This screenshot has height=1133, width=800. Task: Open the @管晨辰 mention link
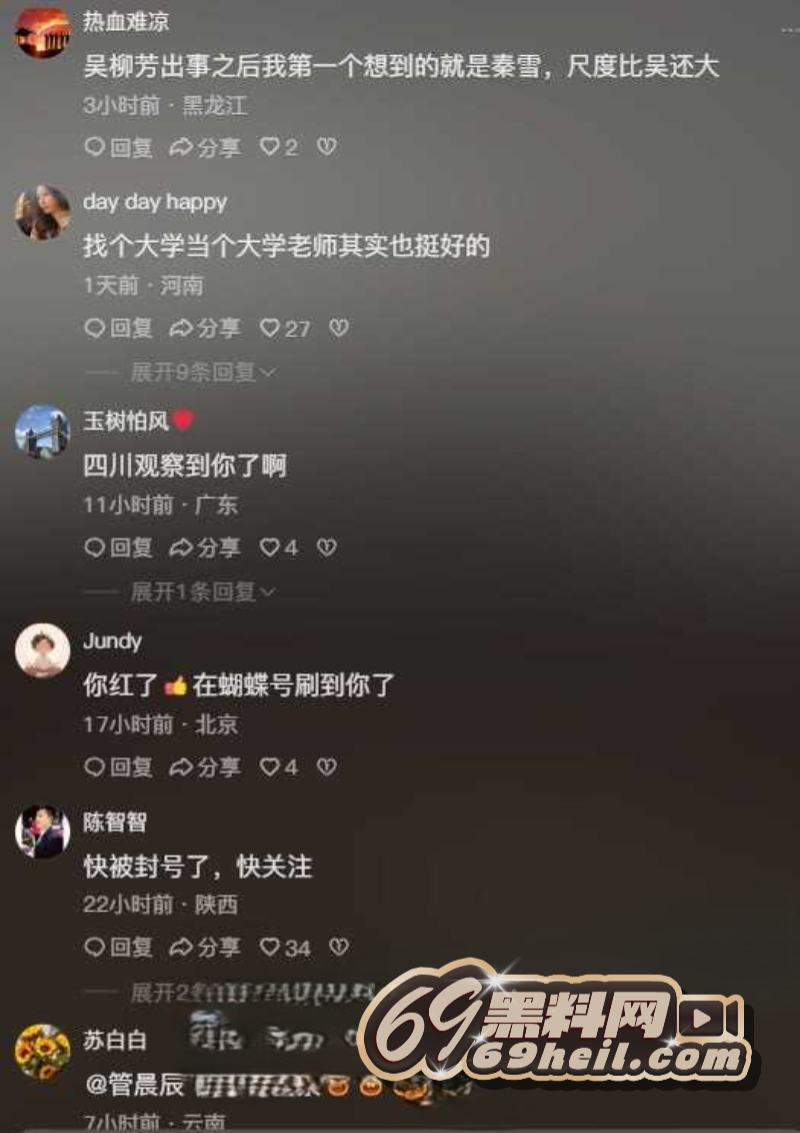[x=135, y=1086]
